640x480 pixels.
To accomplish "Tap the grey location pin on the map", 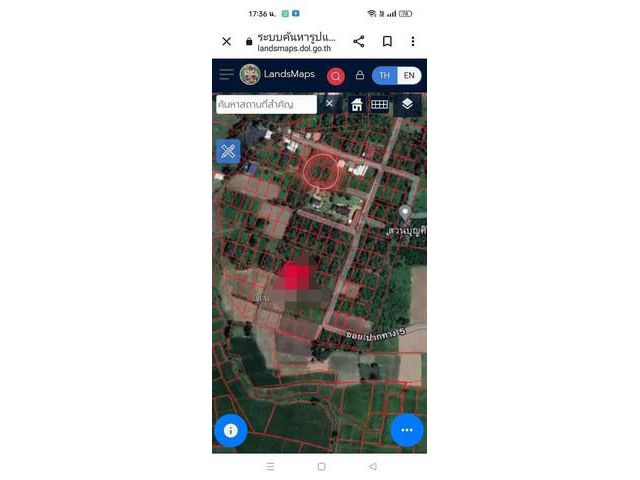I will point(405,213).
